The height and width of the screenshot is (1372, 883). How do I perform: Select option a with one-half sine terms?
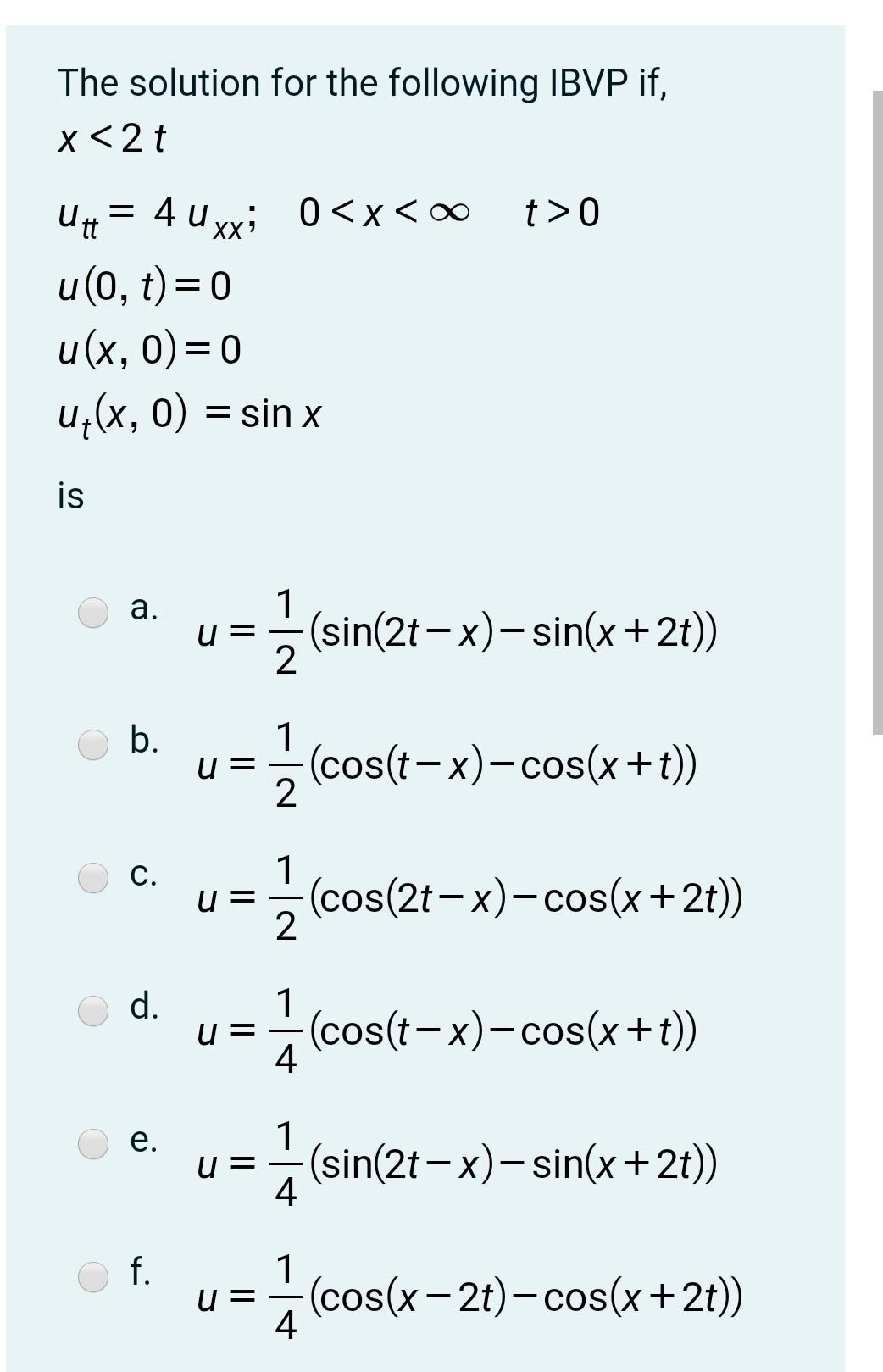click(93, 612)
